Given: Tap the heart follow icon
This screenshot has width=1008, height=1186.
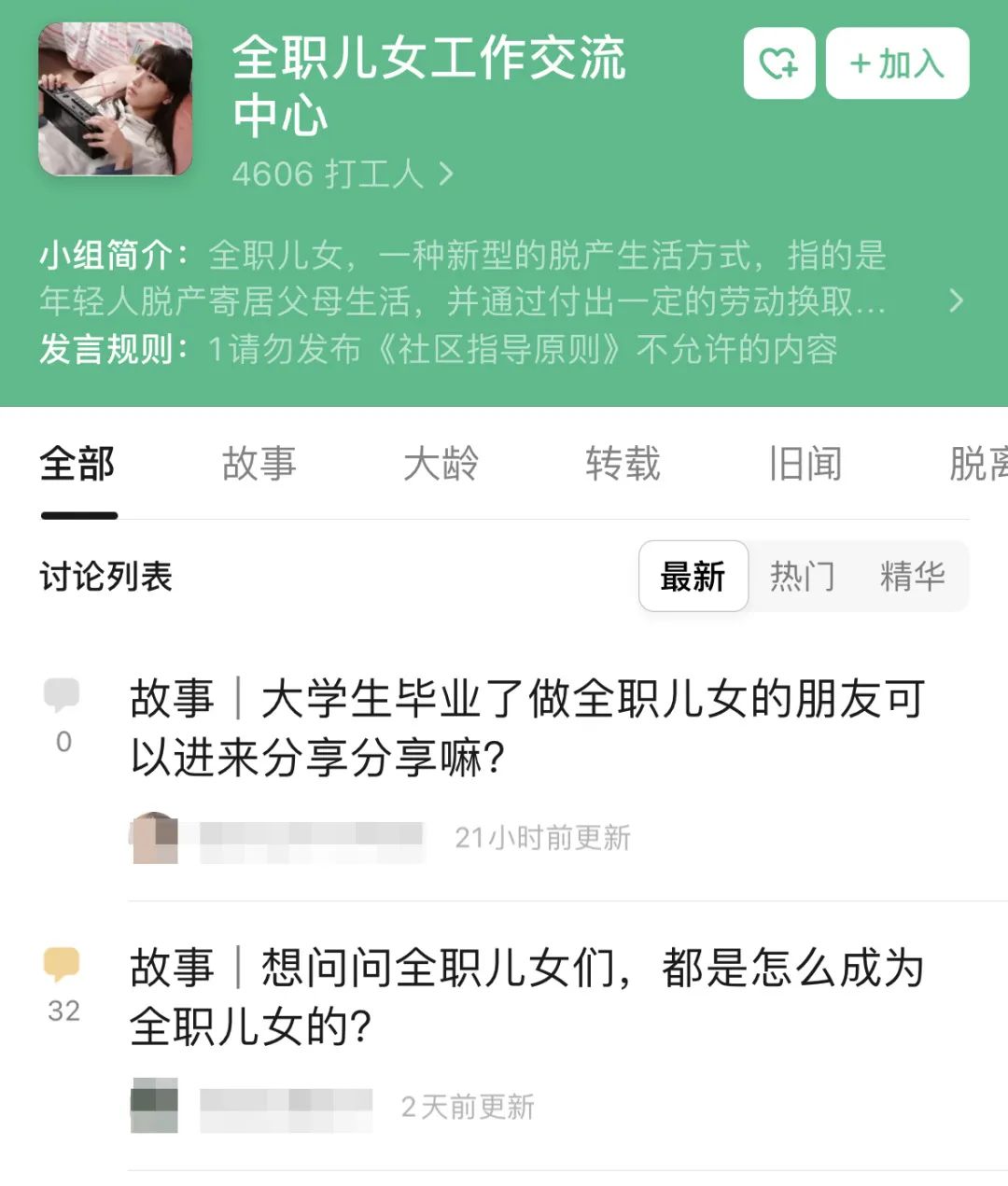Looking at the screenshot, I should [778, 63].
